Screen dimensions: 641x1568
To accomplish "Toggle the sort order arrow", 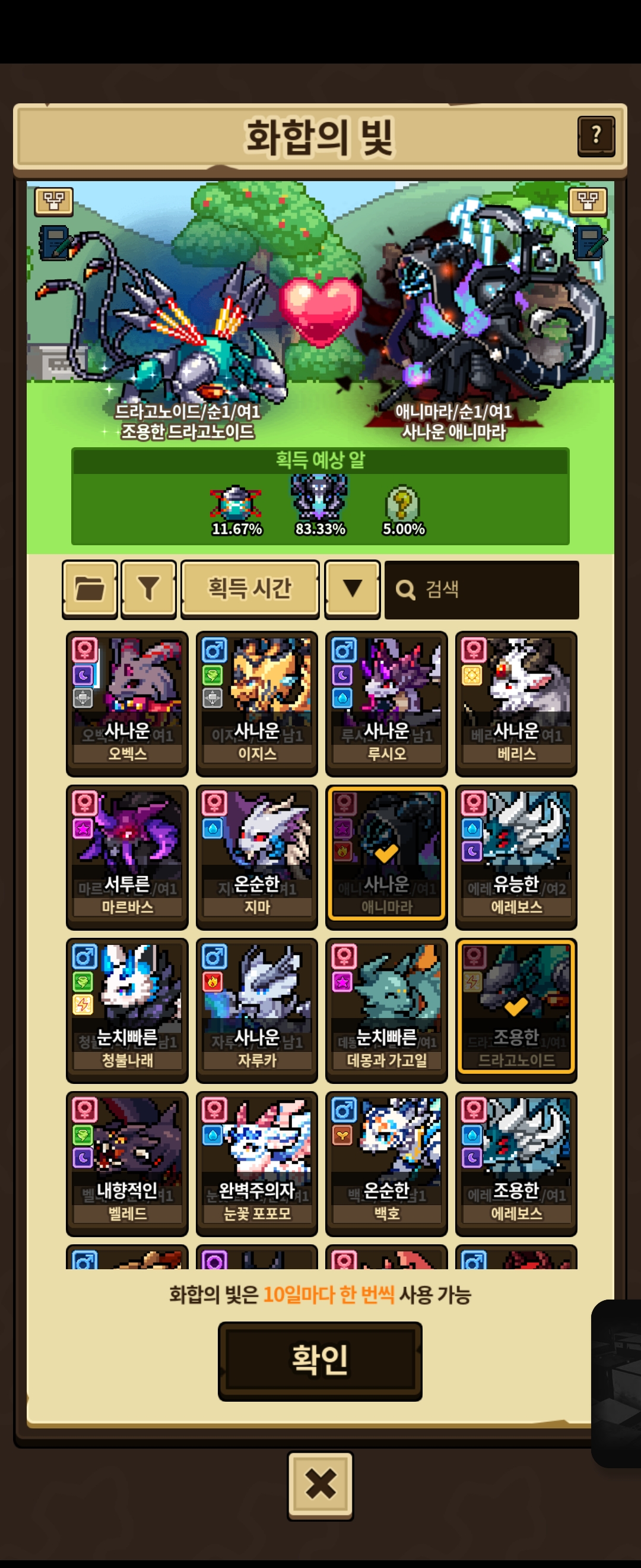I will point(352,589).
